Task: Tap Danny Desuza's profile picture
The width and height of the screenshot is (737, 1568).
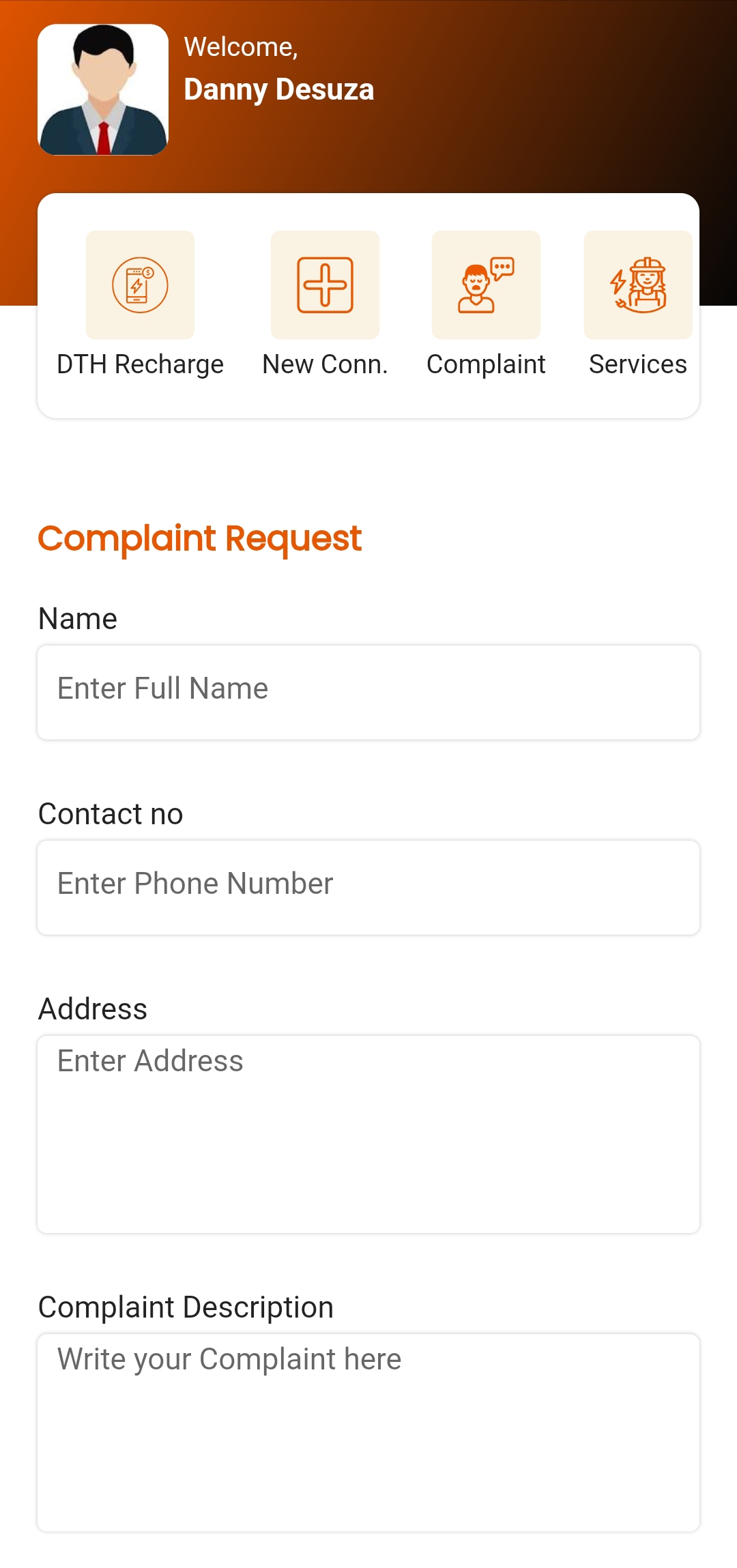Action: click(x=103, y=89)
